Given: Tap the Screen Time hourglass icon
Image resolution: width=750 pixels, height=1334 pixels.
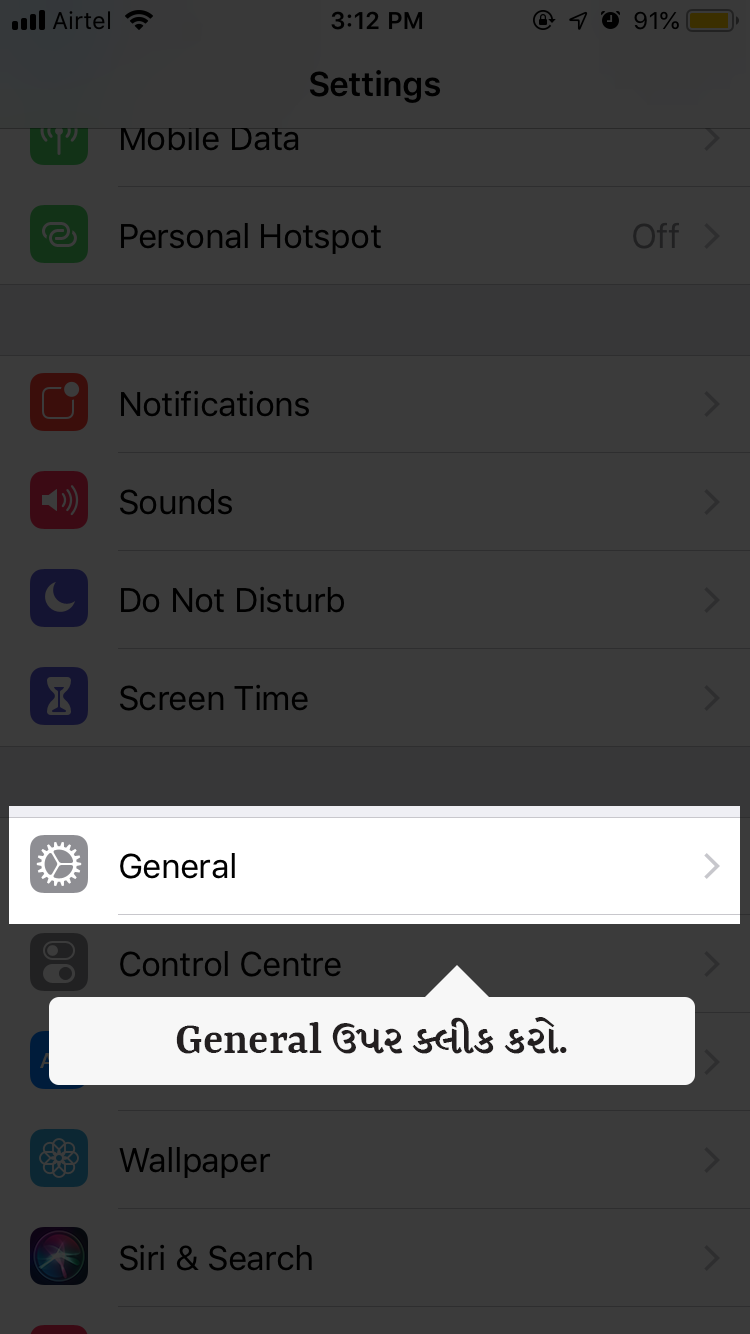Looking at the screenshot, I should pyautogui.click(x=58, y=696).
